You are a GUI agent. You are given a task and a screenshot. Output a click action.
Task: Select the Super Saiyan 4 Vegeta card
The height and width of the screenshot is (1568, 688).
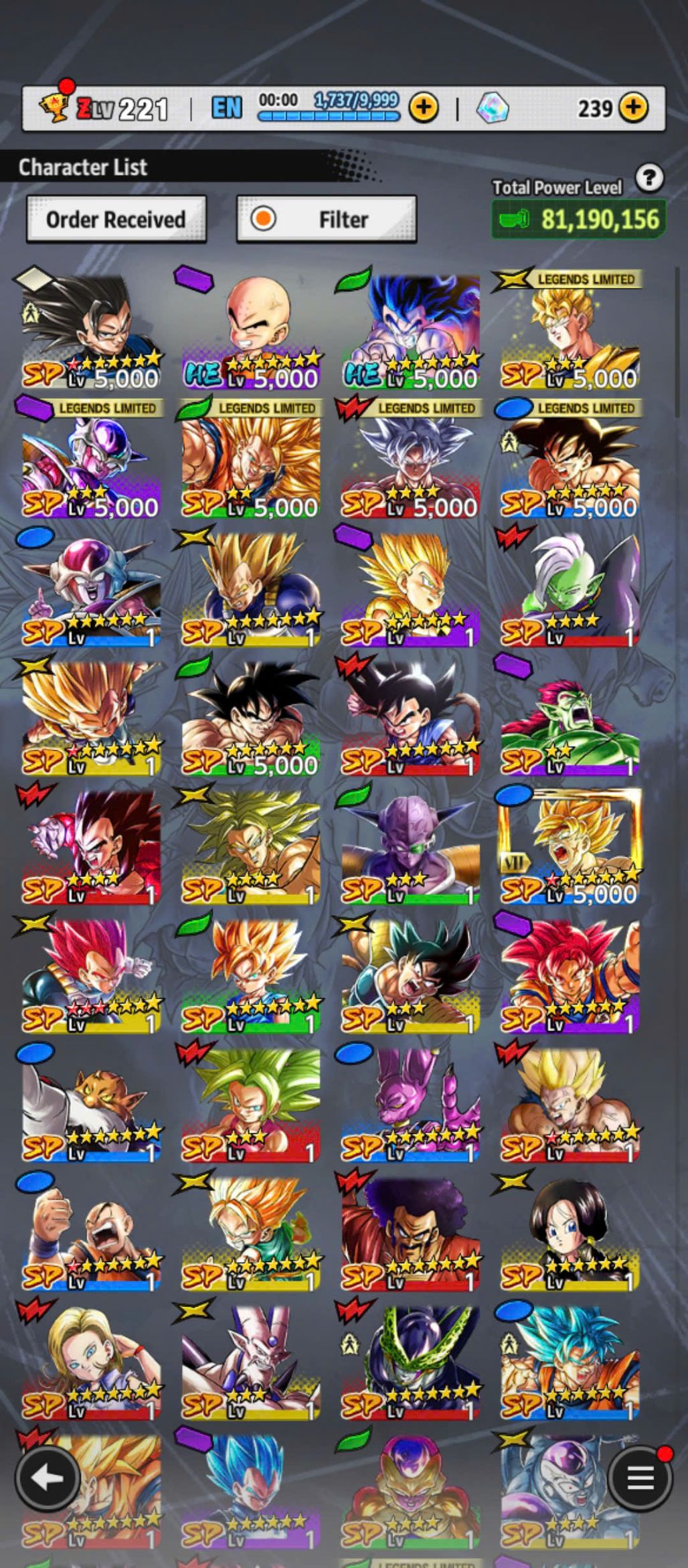pos(92,847)
